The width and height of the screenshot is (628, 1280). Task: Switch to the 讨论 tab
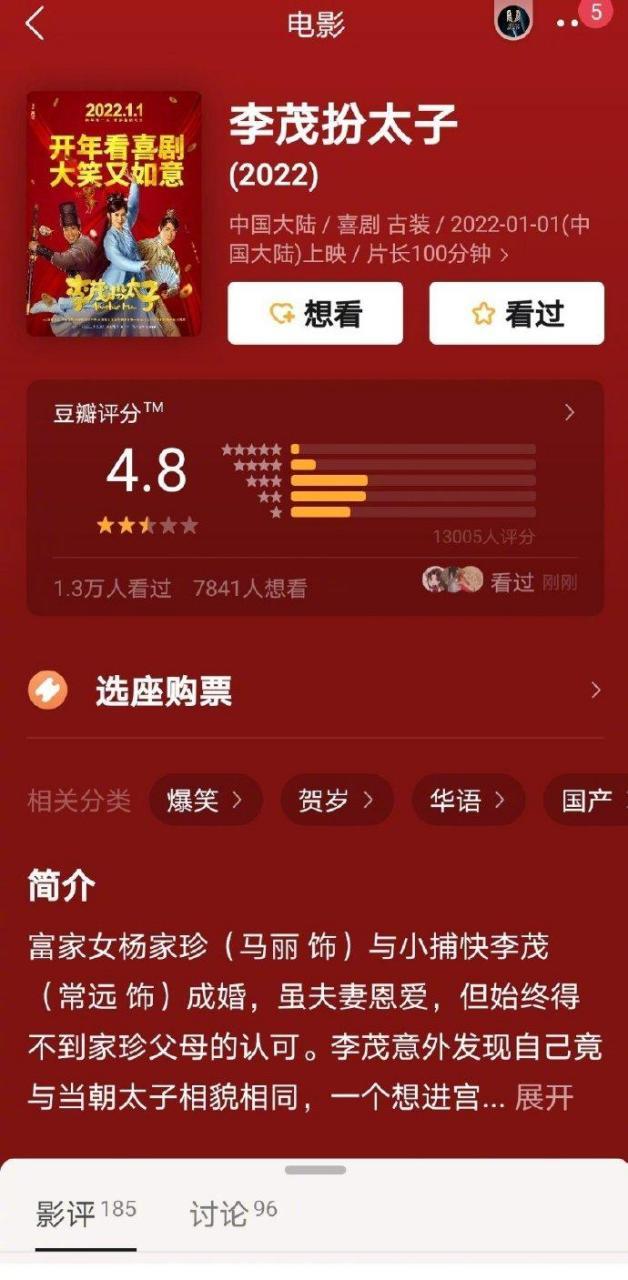[x=233, y=1214]
